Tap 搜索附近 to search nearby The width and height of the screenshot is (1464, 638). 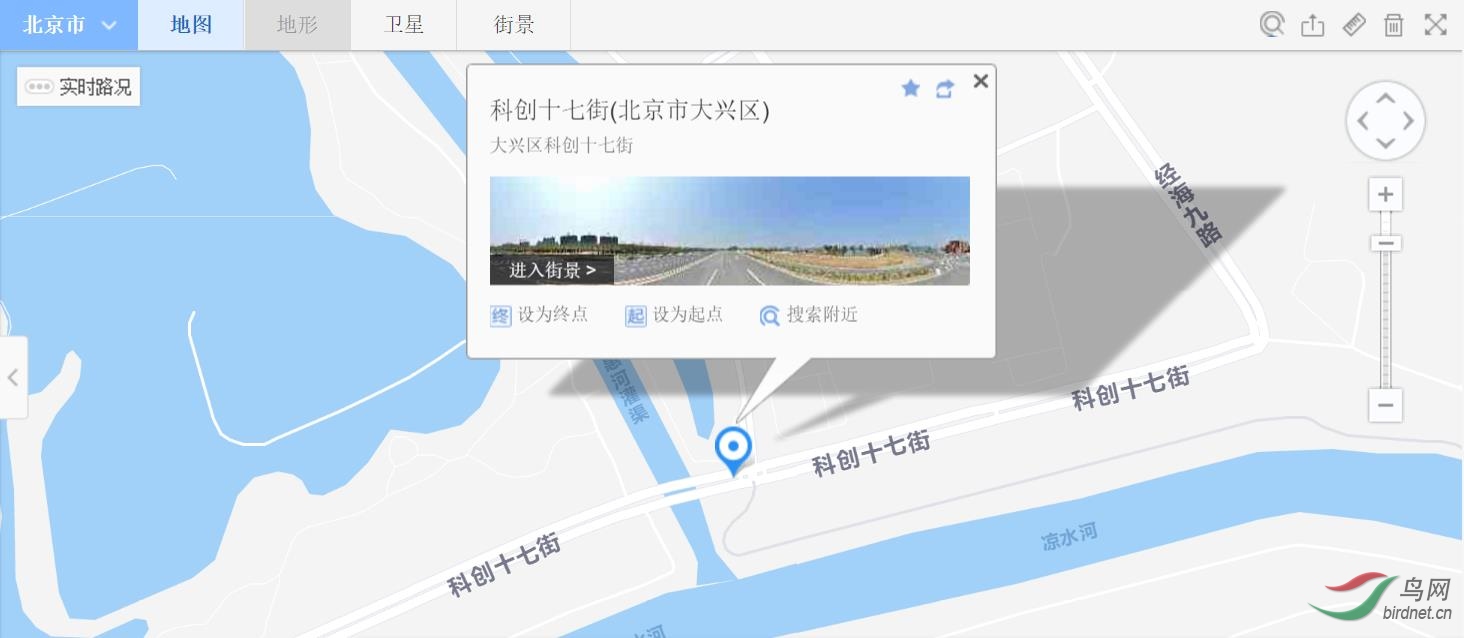coord(809,315)
